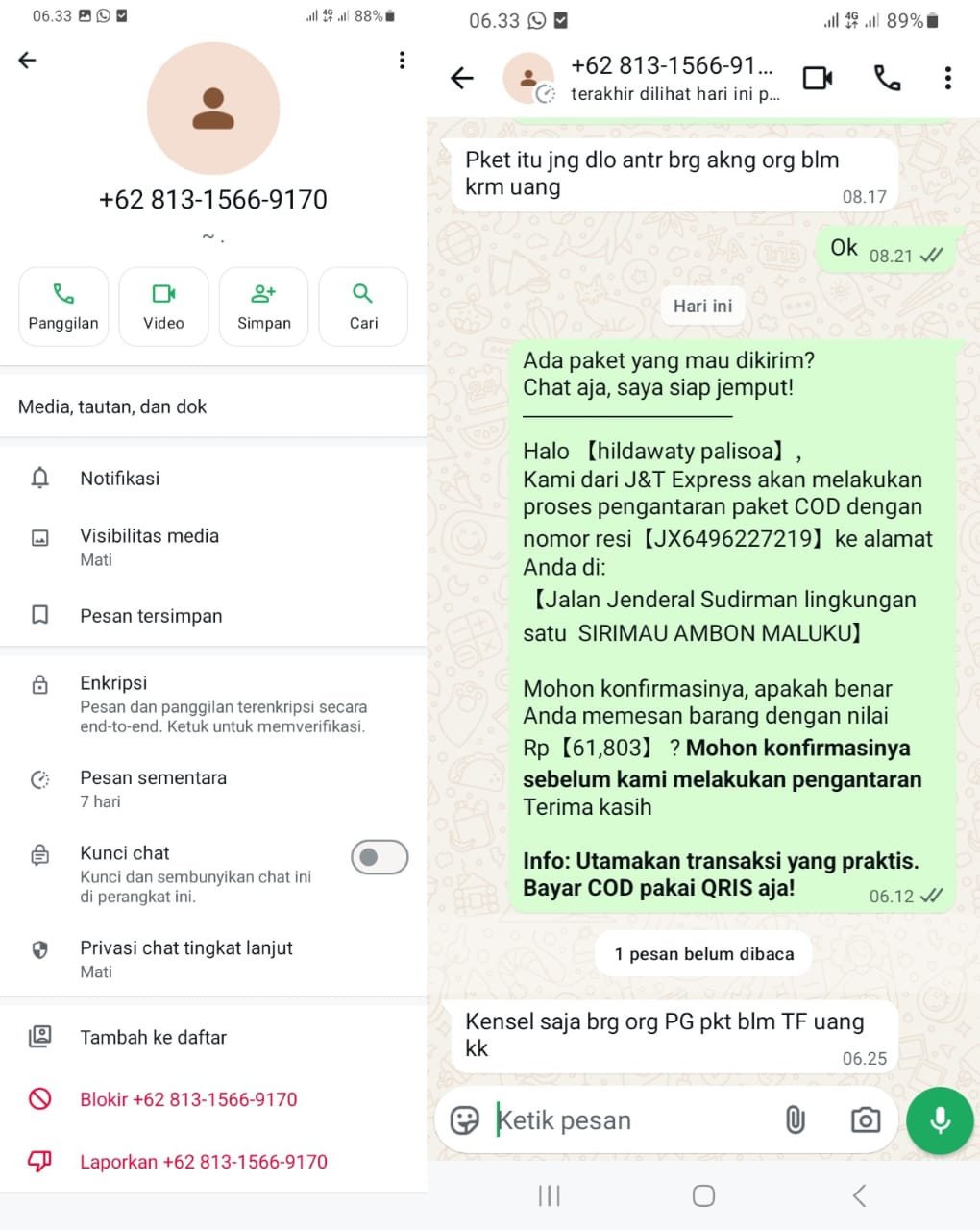Save the contact with Simpan
The height and width of the screenshot is (1230, 980).
tap(263, 307)
